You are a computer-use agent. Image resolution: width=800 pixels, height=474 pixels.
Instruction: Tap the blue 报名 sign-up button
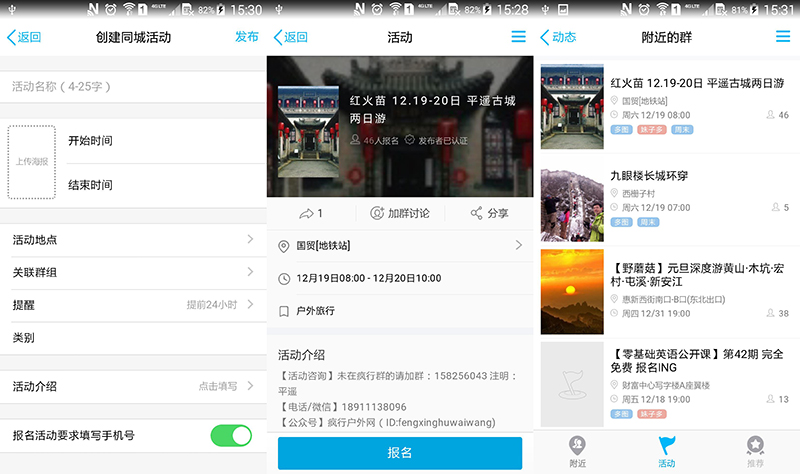coord(400,453)
